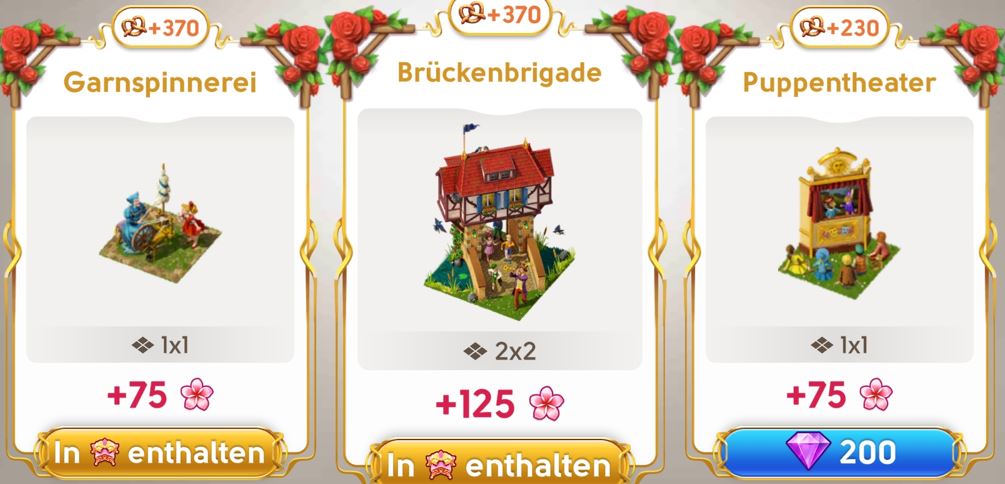Tap the 'In enthalten' button under Brückenbrigade
This screenshot has height=484, width=1005.
tap(499, 464)
